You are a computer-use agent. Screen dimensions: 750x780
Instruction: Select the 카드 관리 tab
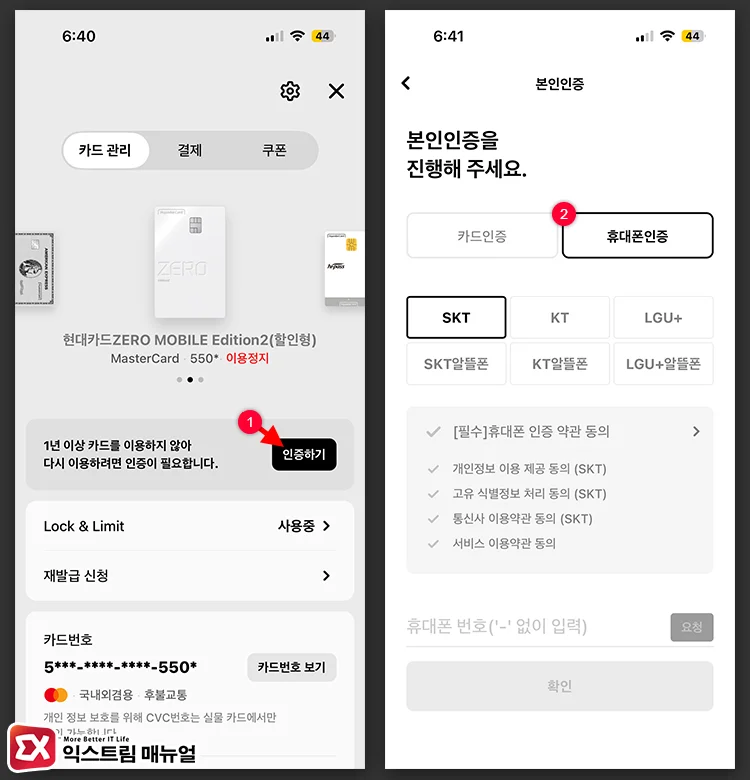coord(105,151)
